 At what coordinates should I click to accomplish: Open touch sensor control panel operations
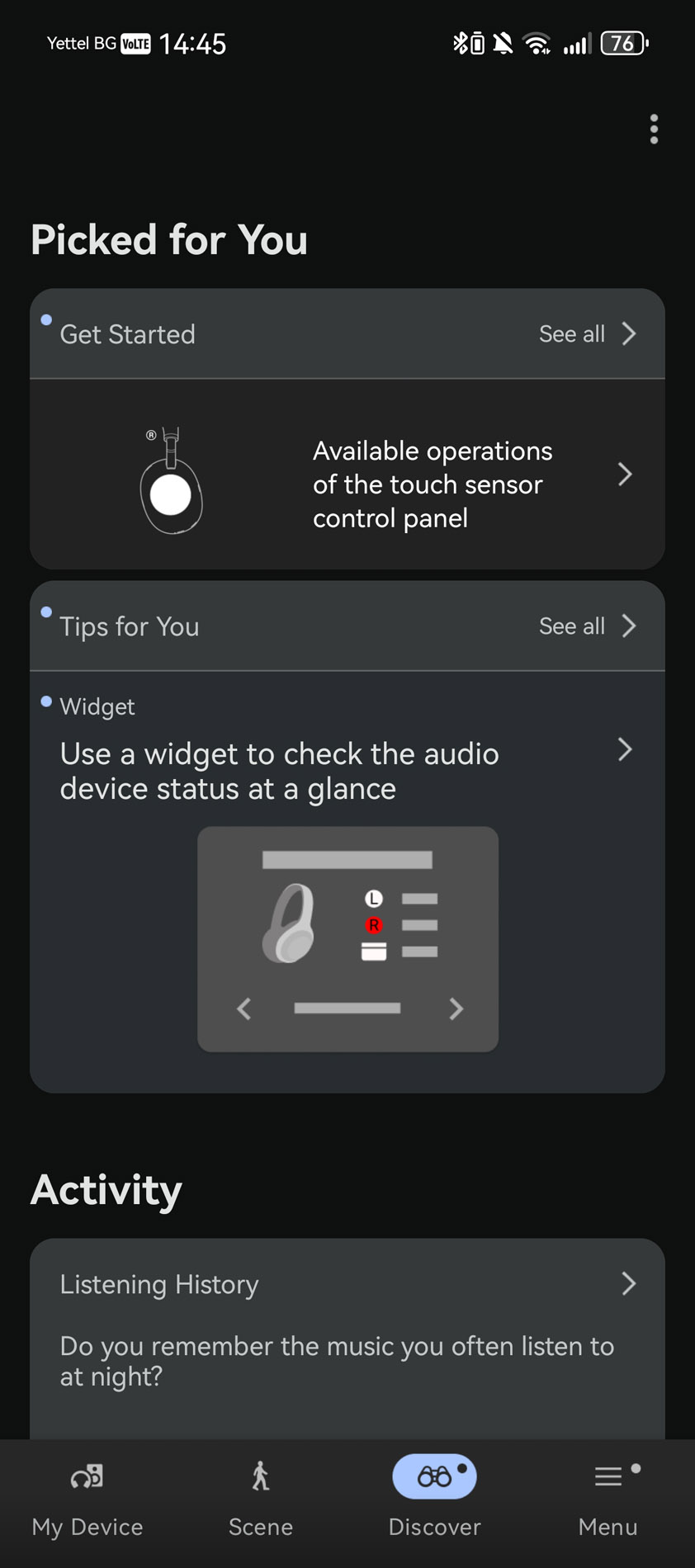point(347,475)
